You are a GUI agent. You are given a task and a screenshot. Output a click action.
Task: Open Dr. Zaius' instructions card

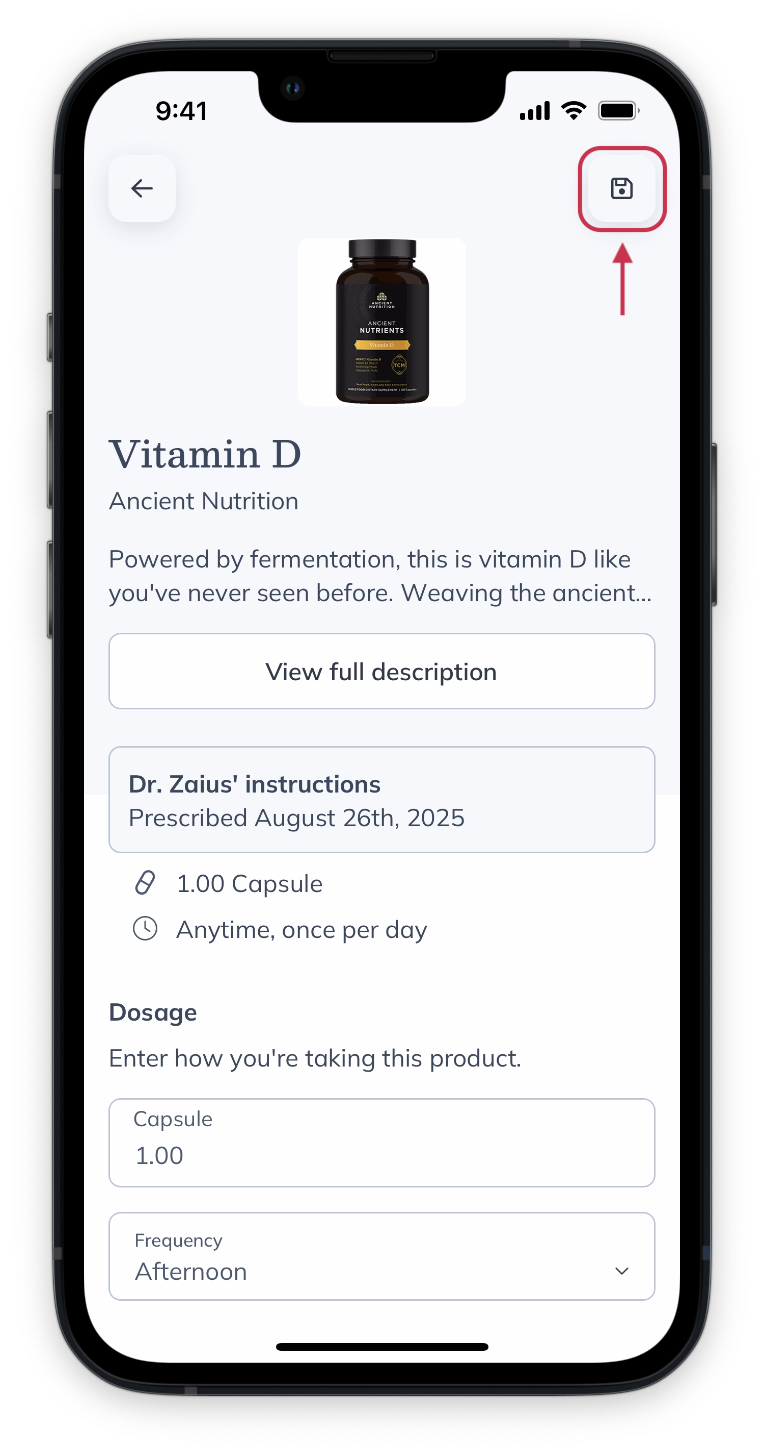point(382,799)
